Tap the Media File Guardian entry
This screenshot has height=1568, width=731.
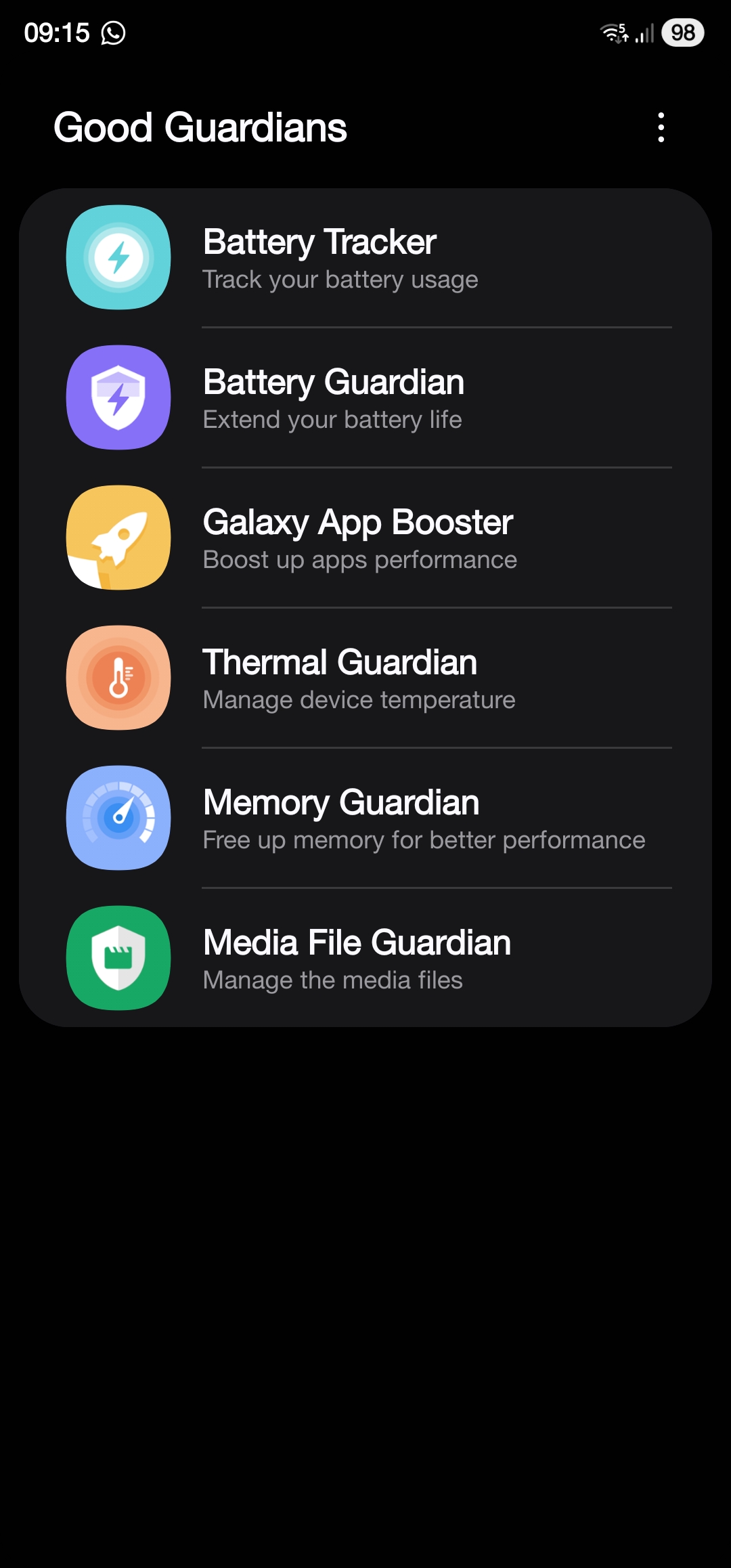[x=365, y=959]
